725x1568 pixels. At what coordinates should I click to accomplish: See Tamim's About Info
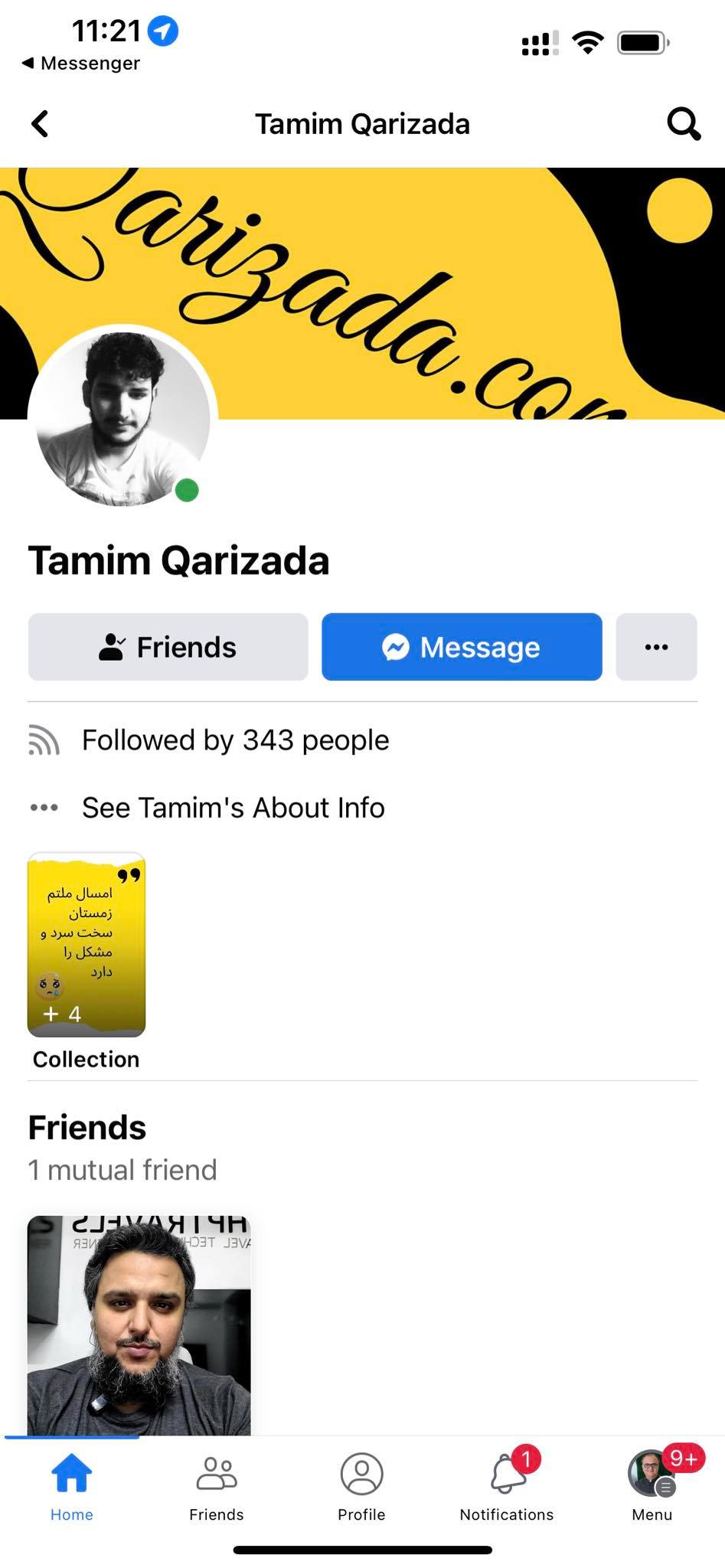pos(233,808)
